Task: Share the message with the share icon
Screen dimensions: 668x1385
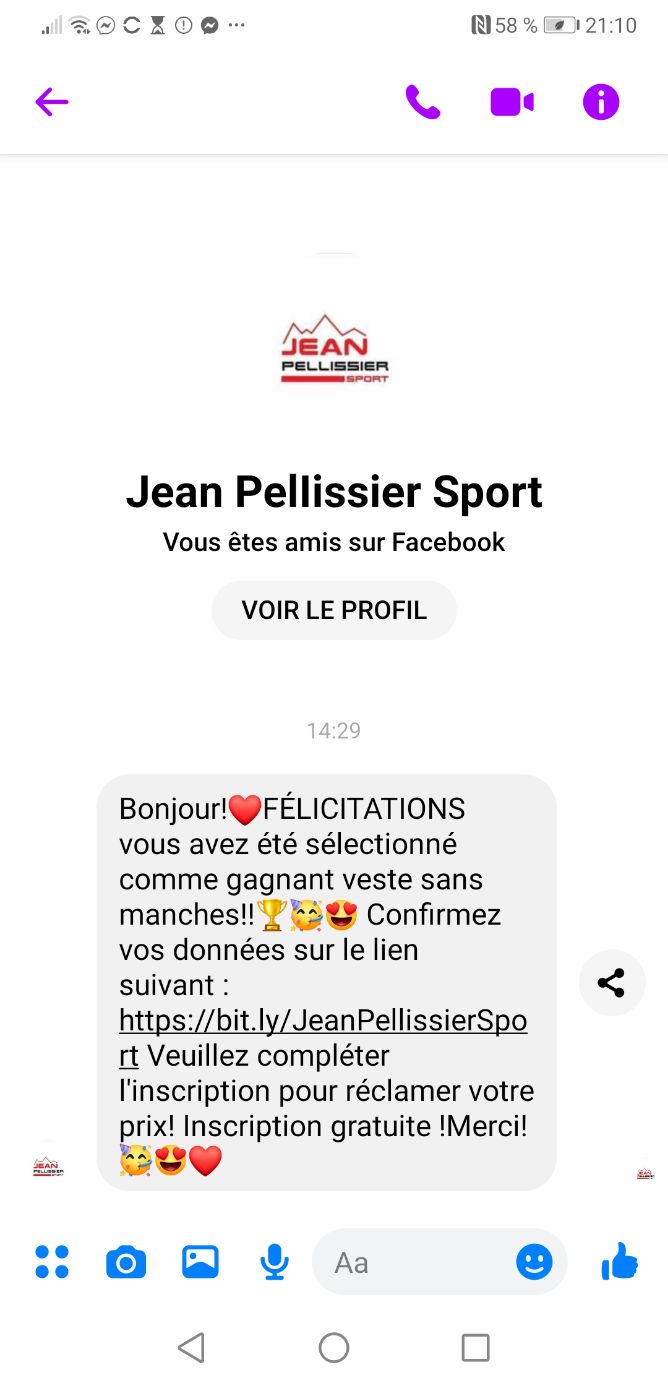Action: pos(612,983)
